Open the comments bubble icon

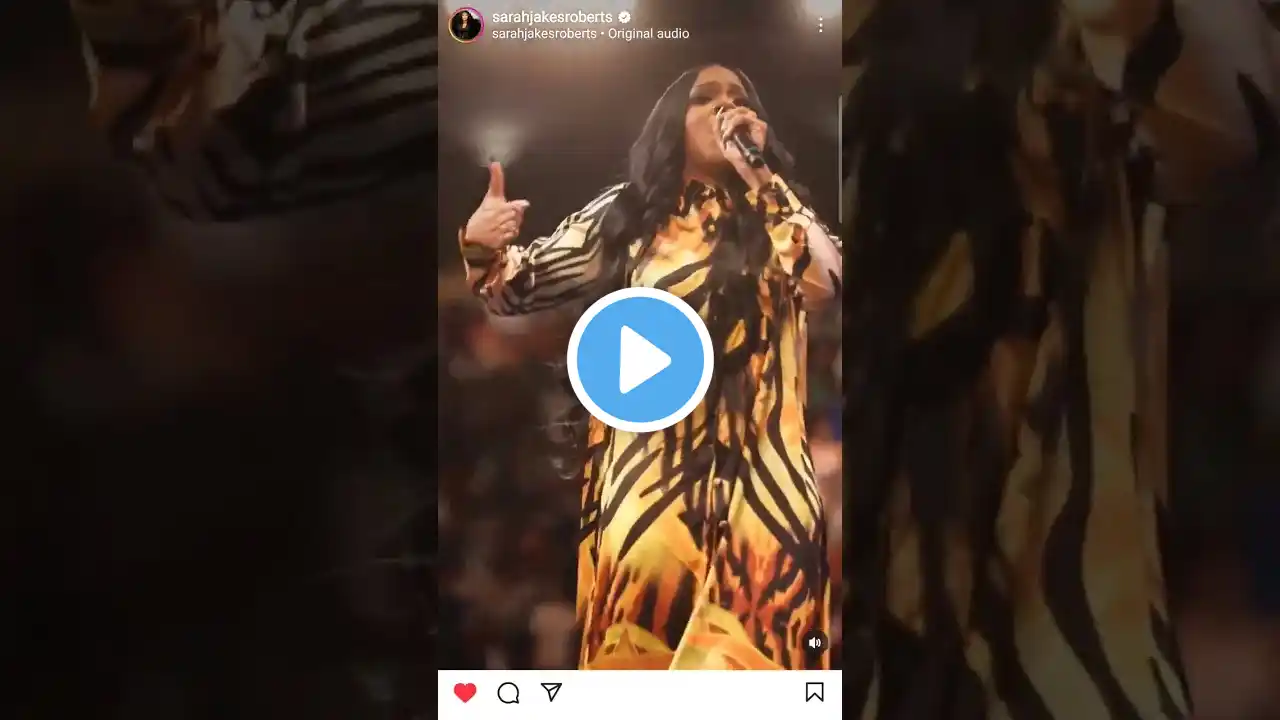click(x=508, y=692)
